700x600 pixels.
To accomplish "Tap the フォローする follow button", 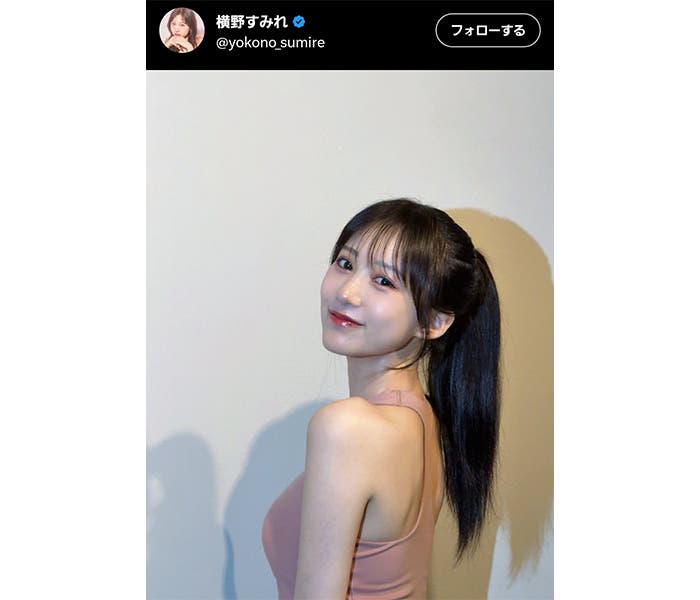I will pos(487,30).
